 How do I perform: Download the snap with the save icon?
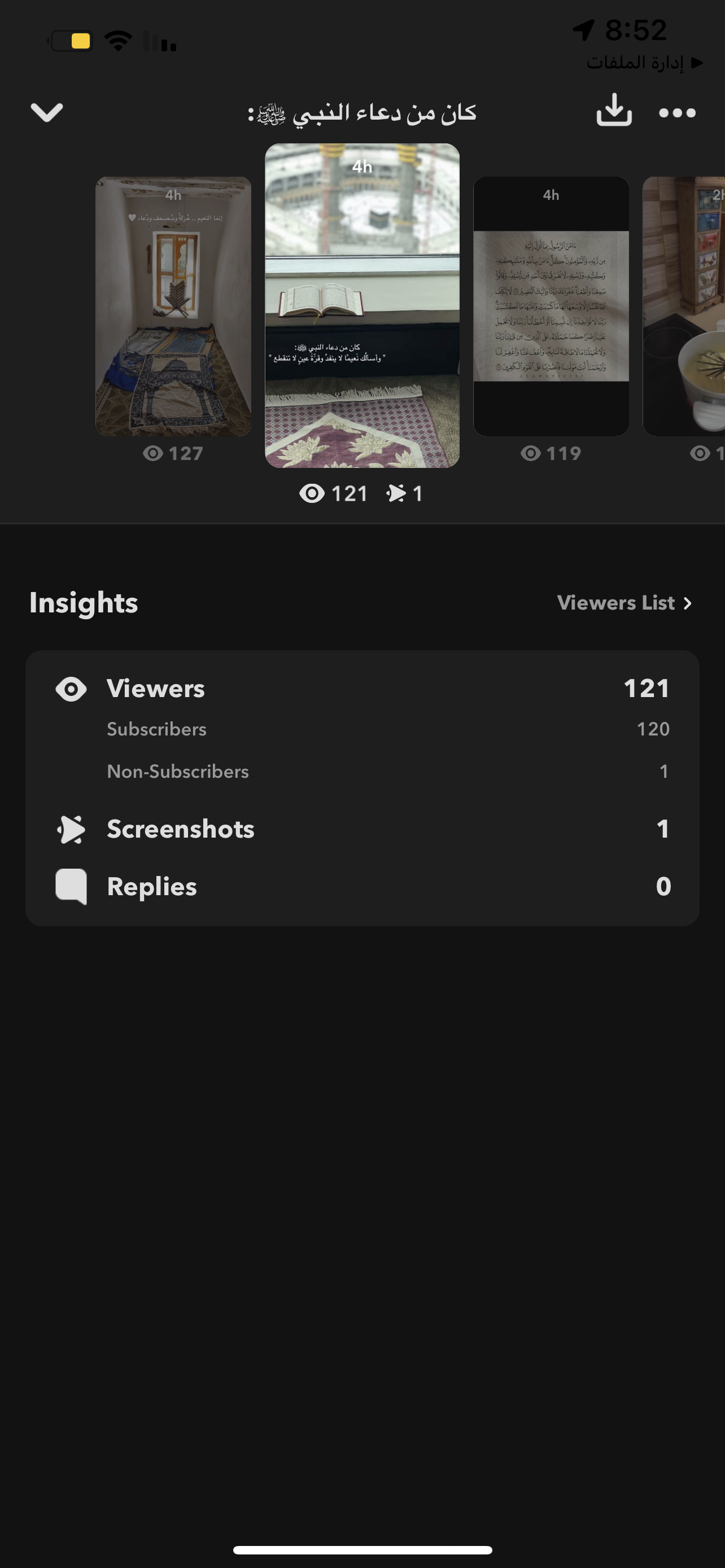[x=614, y=111]
